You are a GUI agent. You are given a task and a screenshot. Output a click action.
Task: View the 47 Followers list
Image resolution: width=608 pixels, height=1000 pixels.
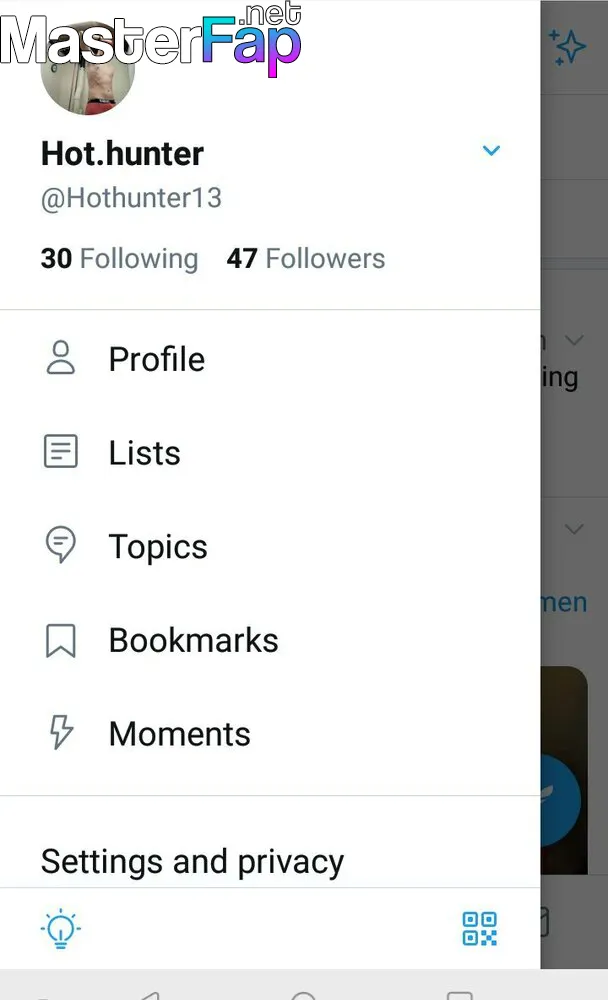click(x=306, y=258)
